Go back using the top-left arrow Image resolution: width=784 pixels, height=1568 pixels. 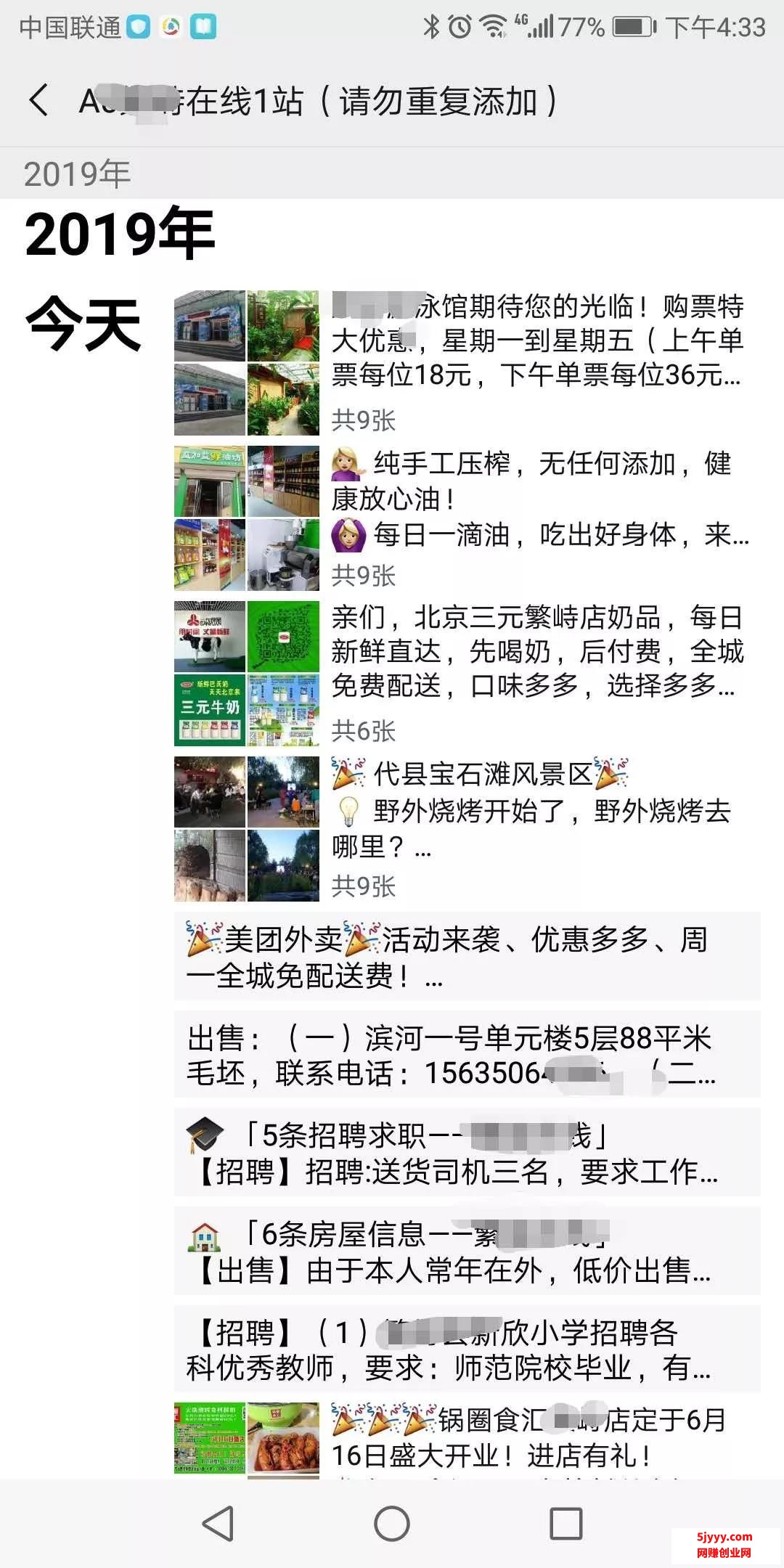[39, 100]
